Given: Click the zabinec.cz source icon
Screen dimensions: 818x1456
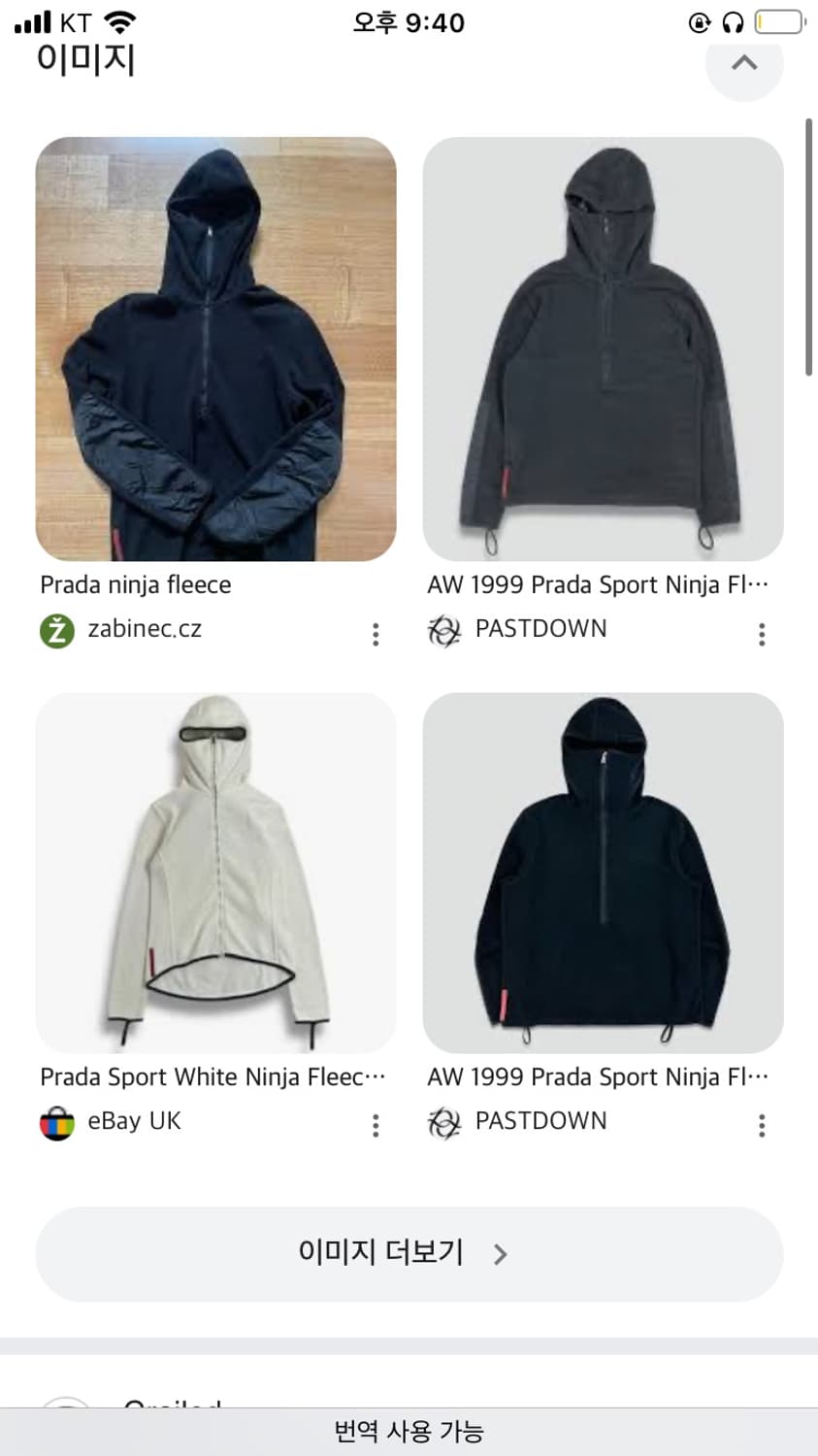Looking at the screenshot, I should click(55, 629).
